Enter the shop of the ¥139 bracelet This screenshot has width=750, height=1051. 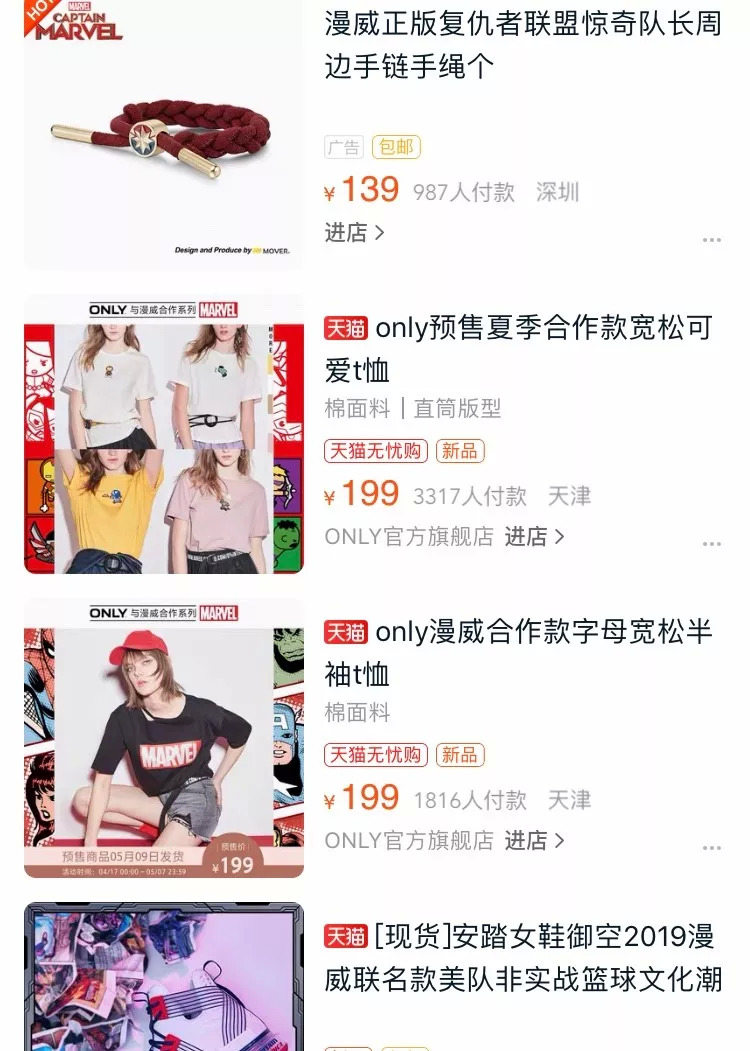[354, 233]
